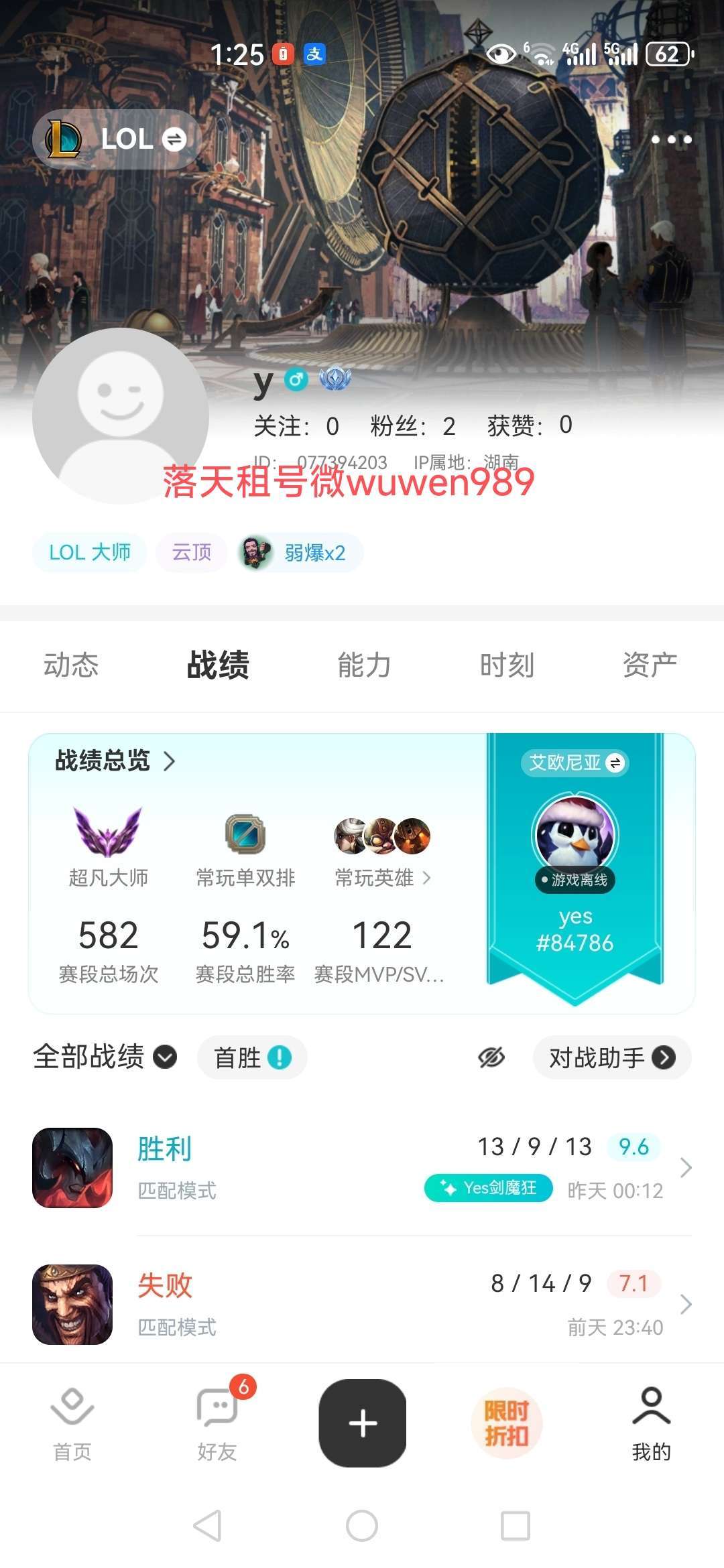Open the game switcher next to LOL
724x1568 pixels.
click(174, 139)
